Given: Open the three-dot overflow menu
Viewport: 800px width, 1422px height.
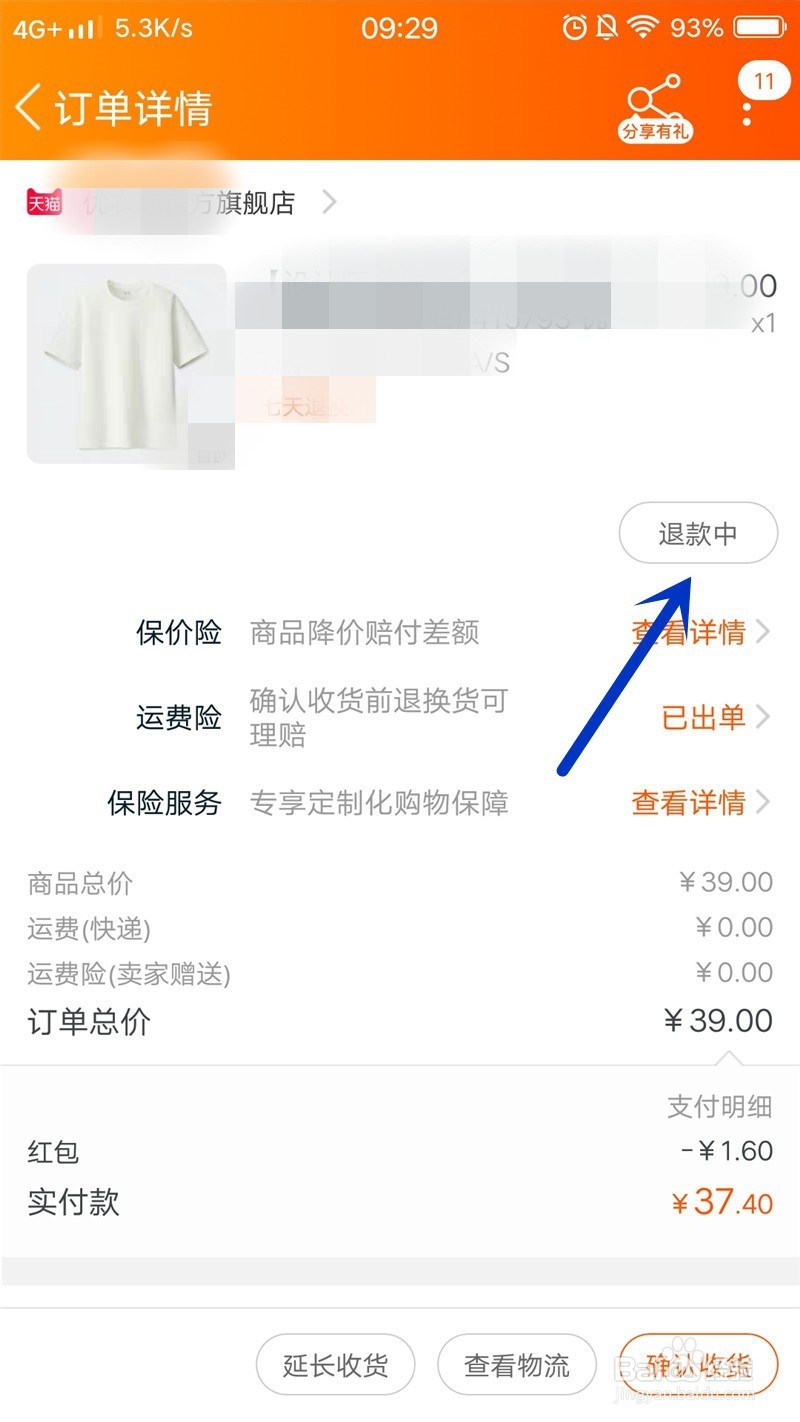Looking at the screenshot, I should 745,112.
